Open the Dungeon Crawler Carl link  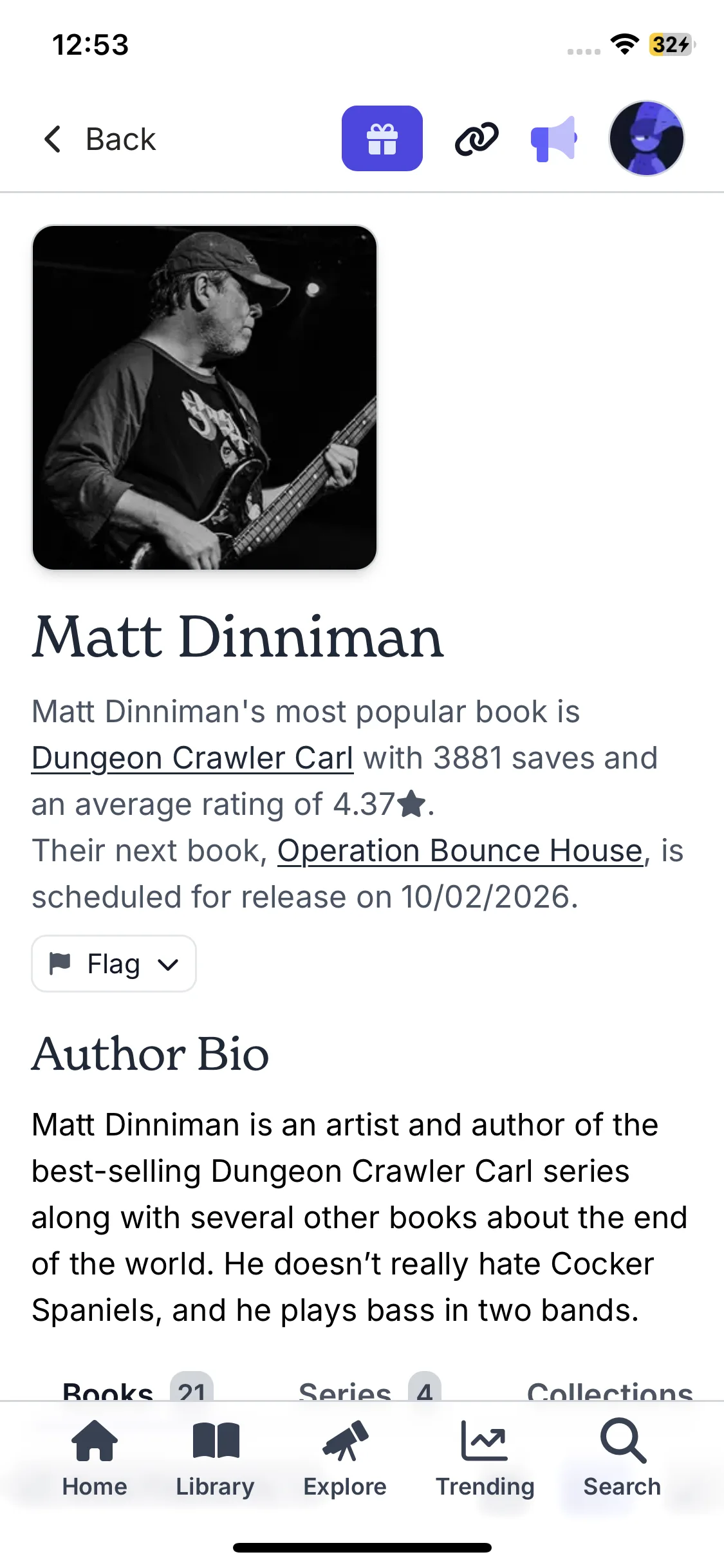click(x=192, y=758)
